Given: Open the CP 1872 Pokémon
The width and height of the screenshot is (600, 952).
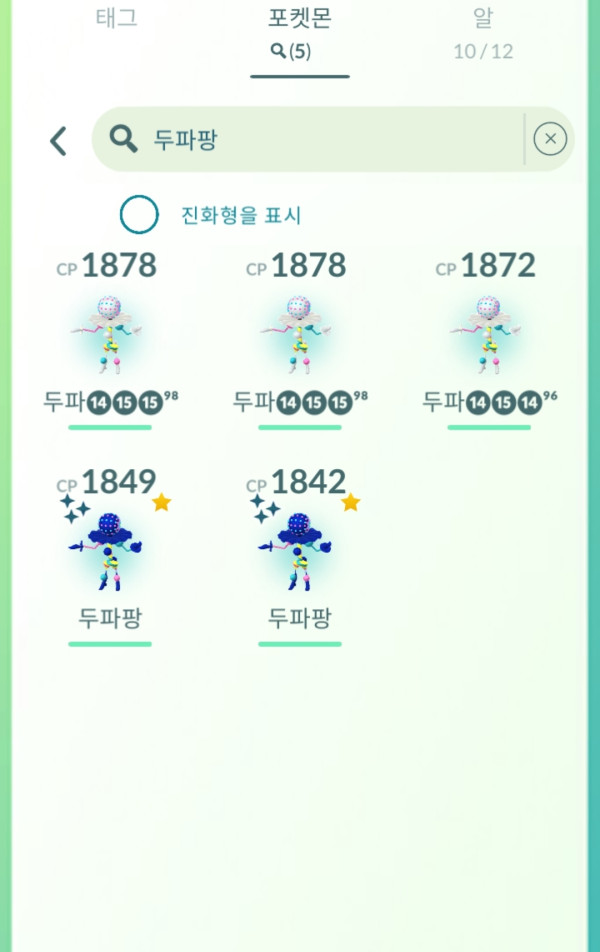Looking at the screenshot, I should [x=488, y=335].
